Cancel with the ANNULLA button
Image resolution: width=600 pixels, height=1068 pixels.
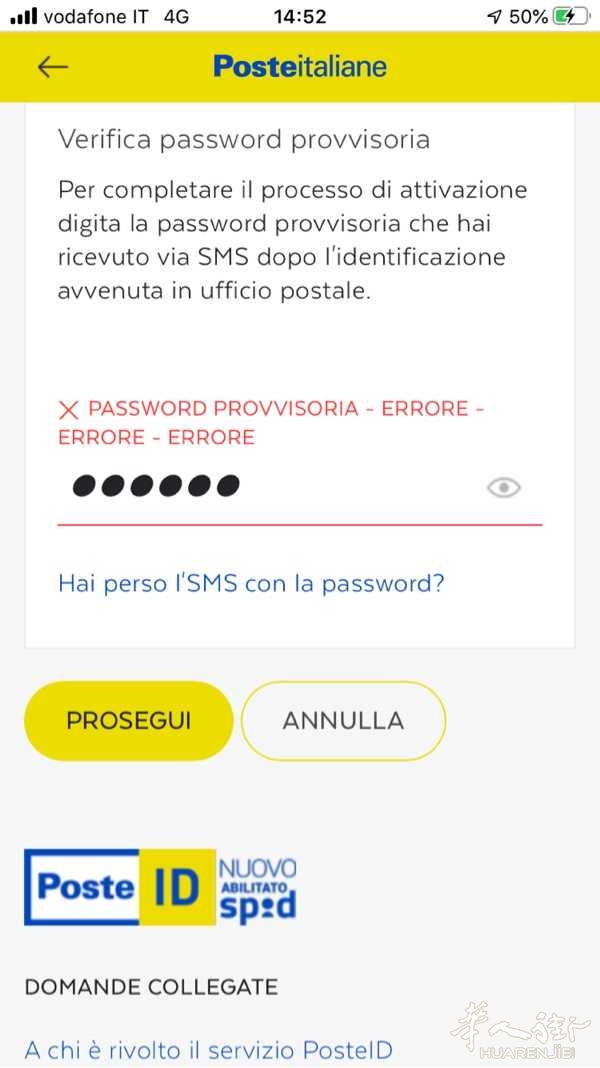point(343,721)
